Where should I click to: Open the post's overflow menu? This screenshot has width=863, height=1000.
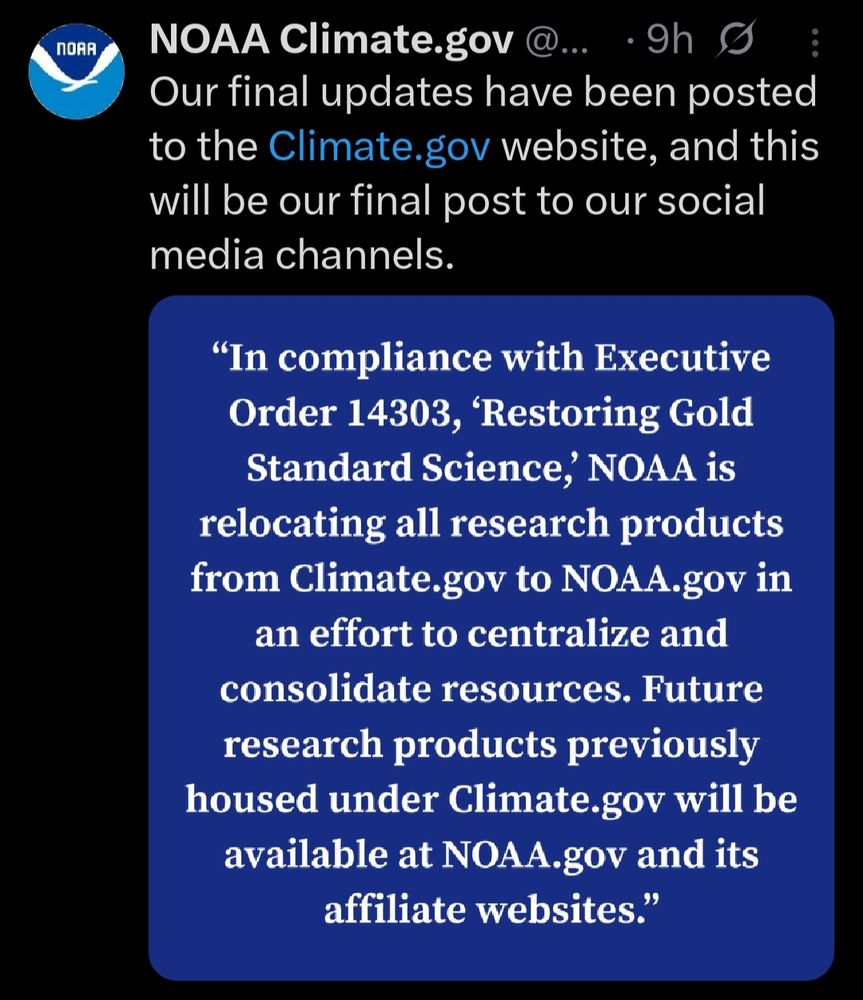[813, 42]
